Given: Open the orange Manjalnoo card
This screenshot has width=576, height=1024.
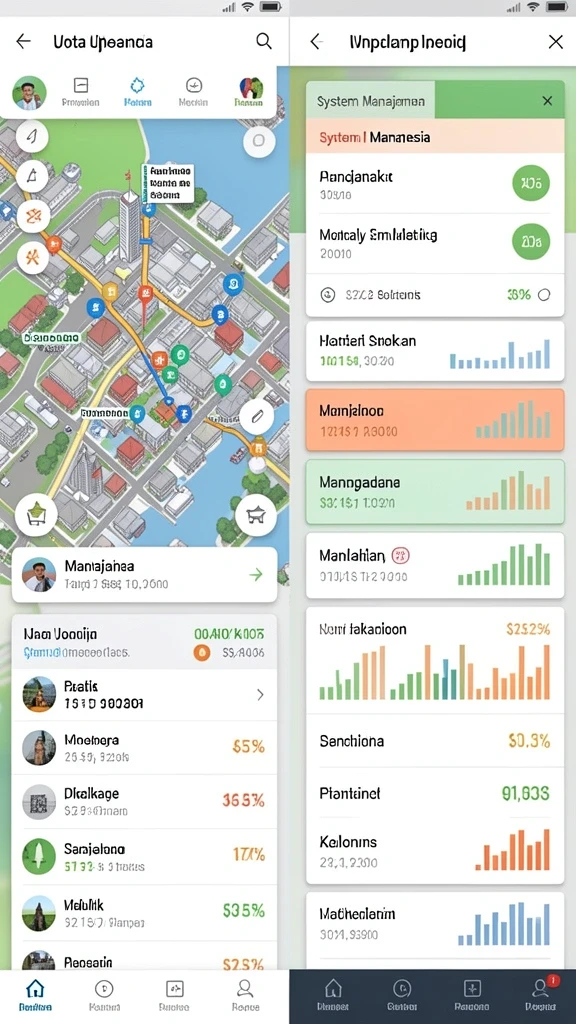Looking at the screenshot, I should click(435, 420).
